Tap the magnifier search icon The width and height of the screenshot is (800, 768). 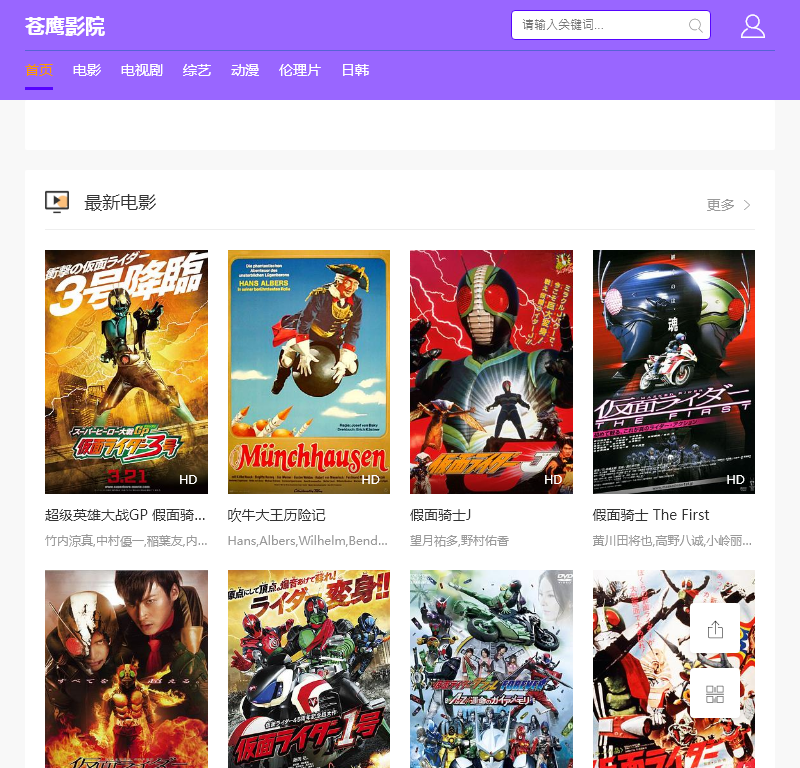pyautogui.click(x=696, y=25)
